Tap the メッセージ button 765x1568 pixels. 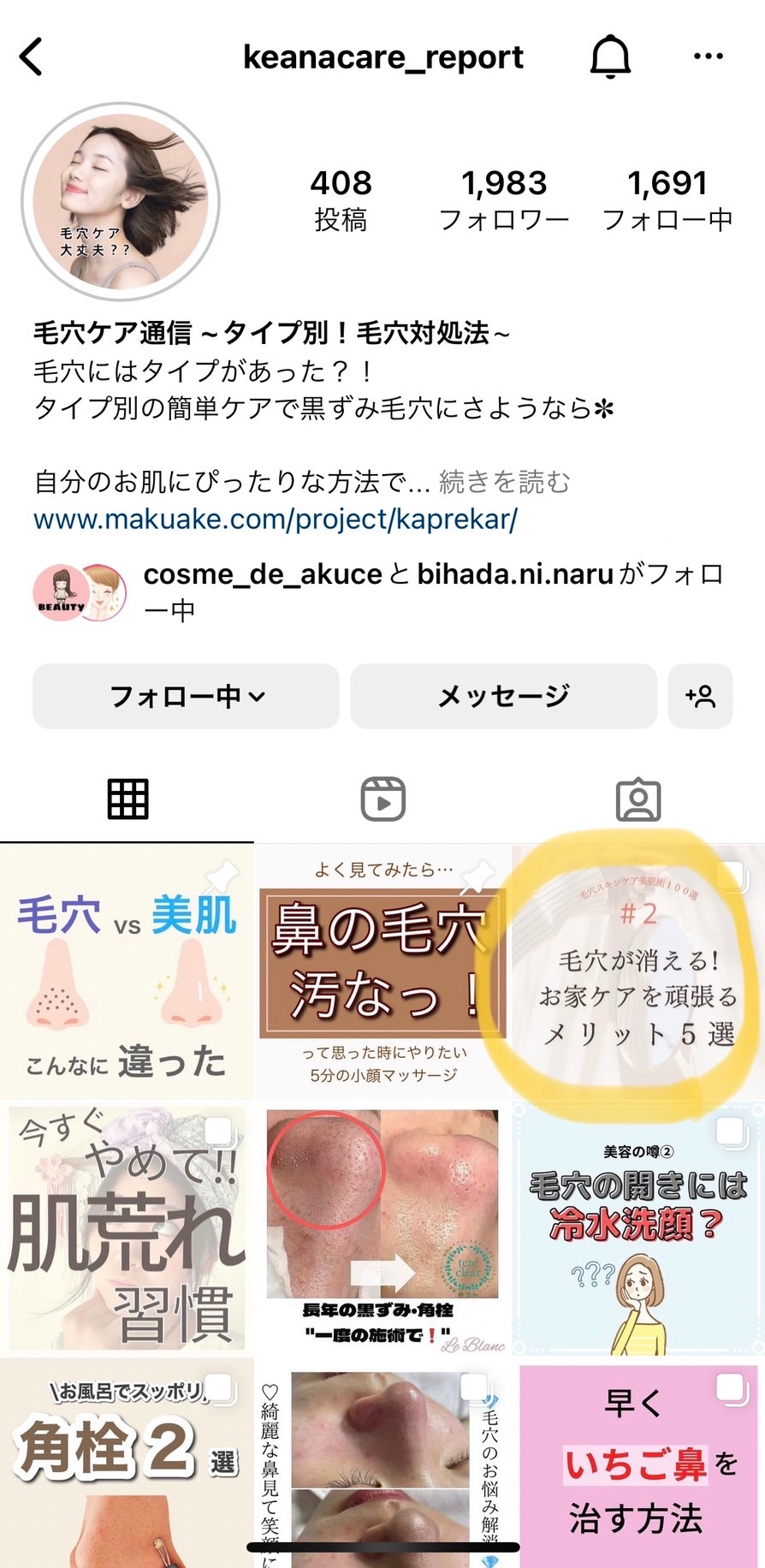[503, 696]
